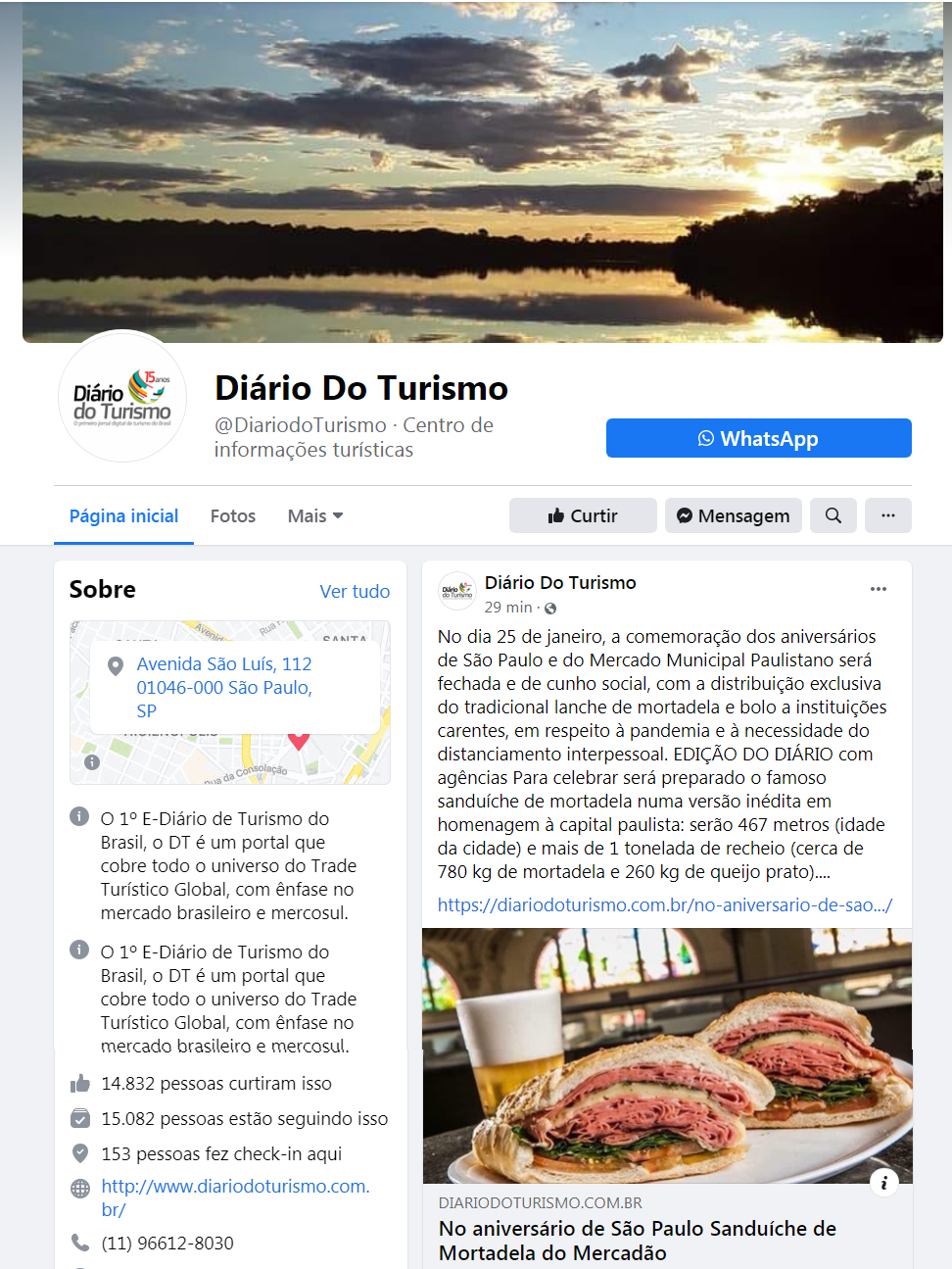Open the post author Diário Do Turismo
The height and width of the screenshot is (1269, 952).
pos(560,582)
